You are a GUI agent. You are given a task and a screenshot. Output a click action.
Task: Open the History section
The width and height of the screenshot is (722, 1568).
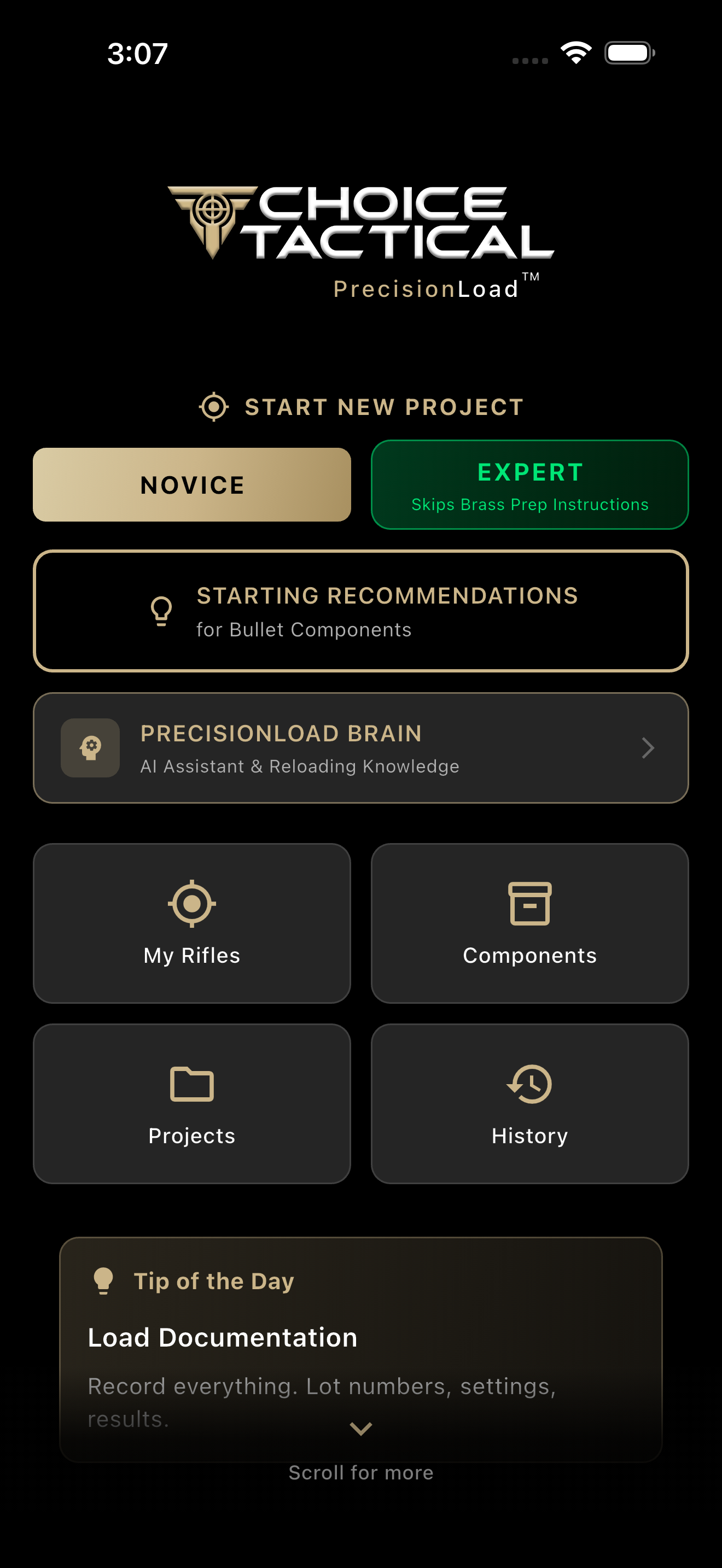[x=529, y=1103]
